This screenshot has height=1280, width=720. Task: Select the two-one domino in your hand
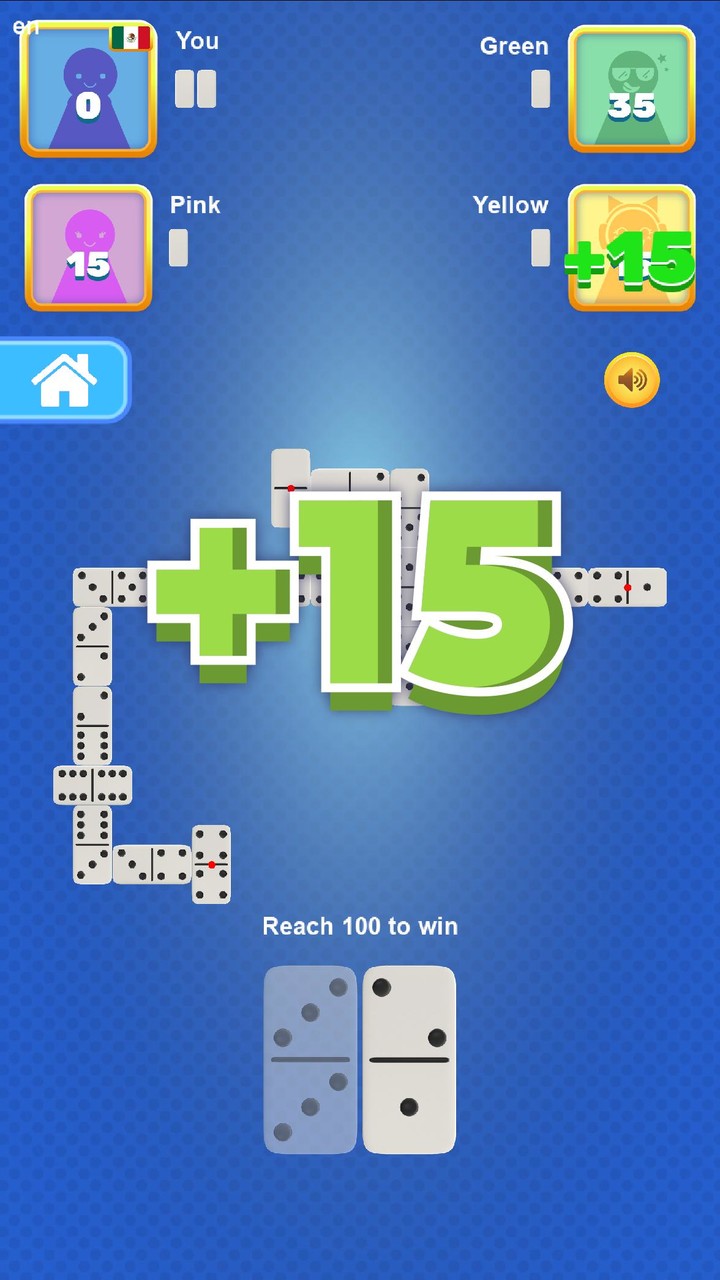tap(410, 1061)
